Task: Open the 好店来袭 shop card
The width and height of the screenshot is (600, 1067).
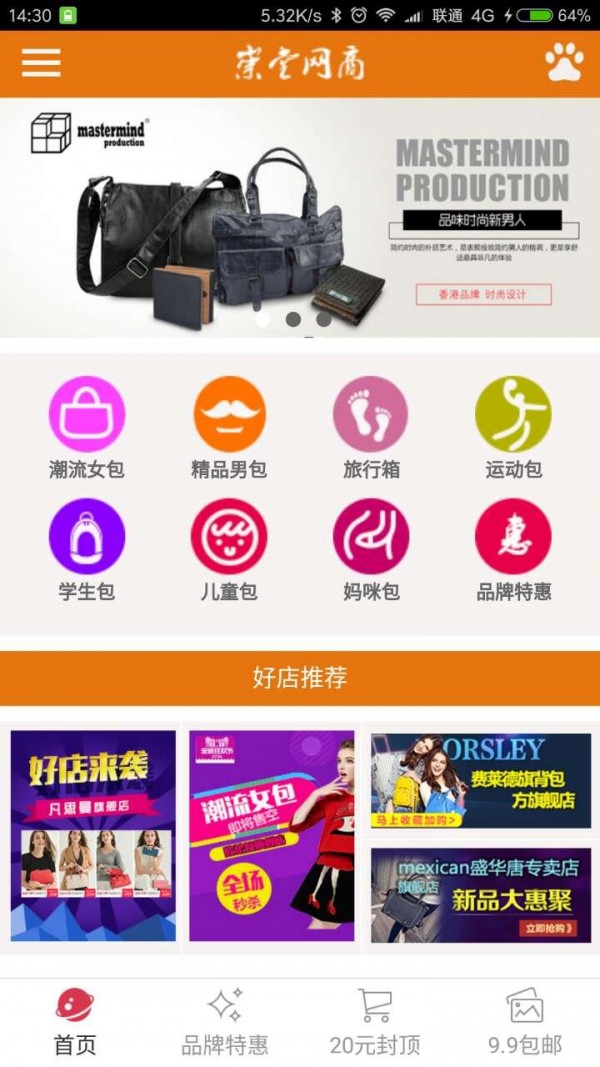Action: [x=93, y=835]
